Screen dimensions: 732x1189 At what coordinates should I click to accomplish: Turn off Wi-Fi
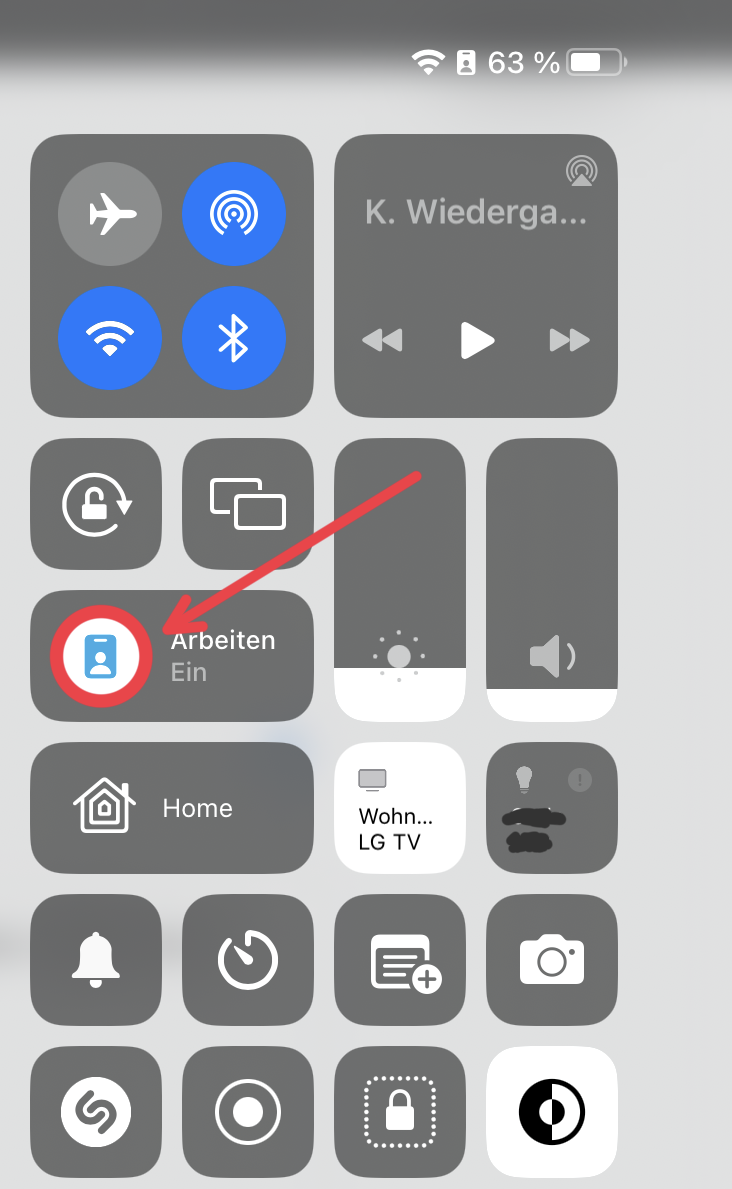point(110,337)
